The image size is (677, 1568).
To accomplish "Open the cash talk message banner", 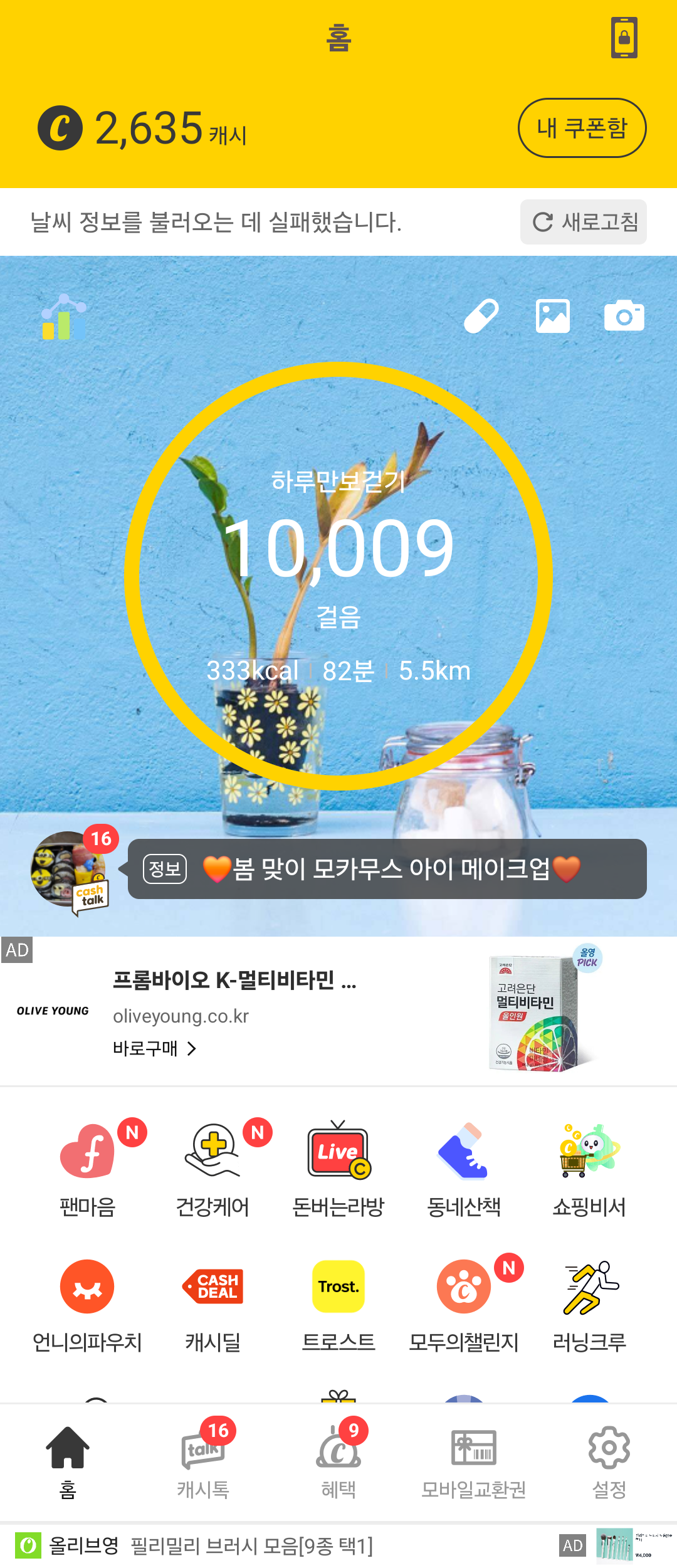I will pyautogui.click(x=387, y=869).
